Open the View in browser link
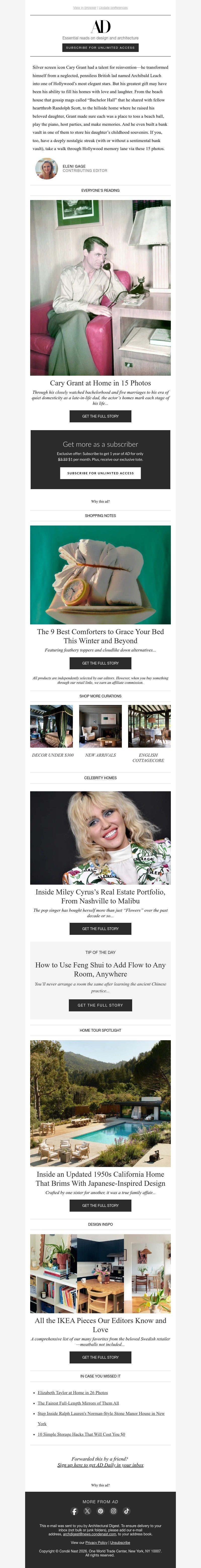This screenshot has height=1568, width=201. click(84, 8)
